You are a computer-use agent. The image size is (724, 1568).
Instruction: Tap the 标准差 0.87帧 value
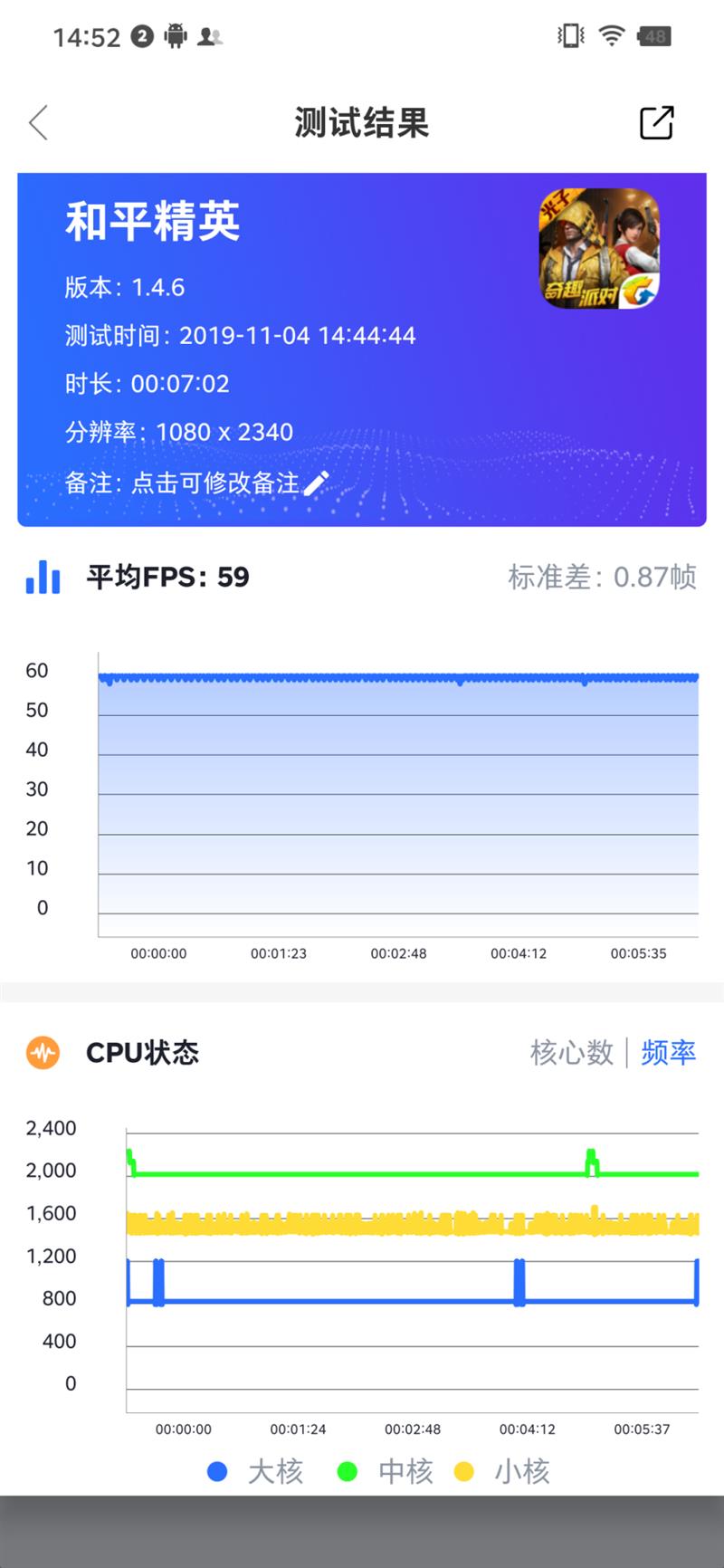(x=602, y=577)
